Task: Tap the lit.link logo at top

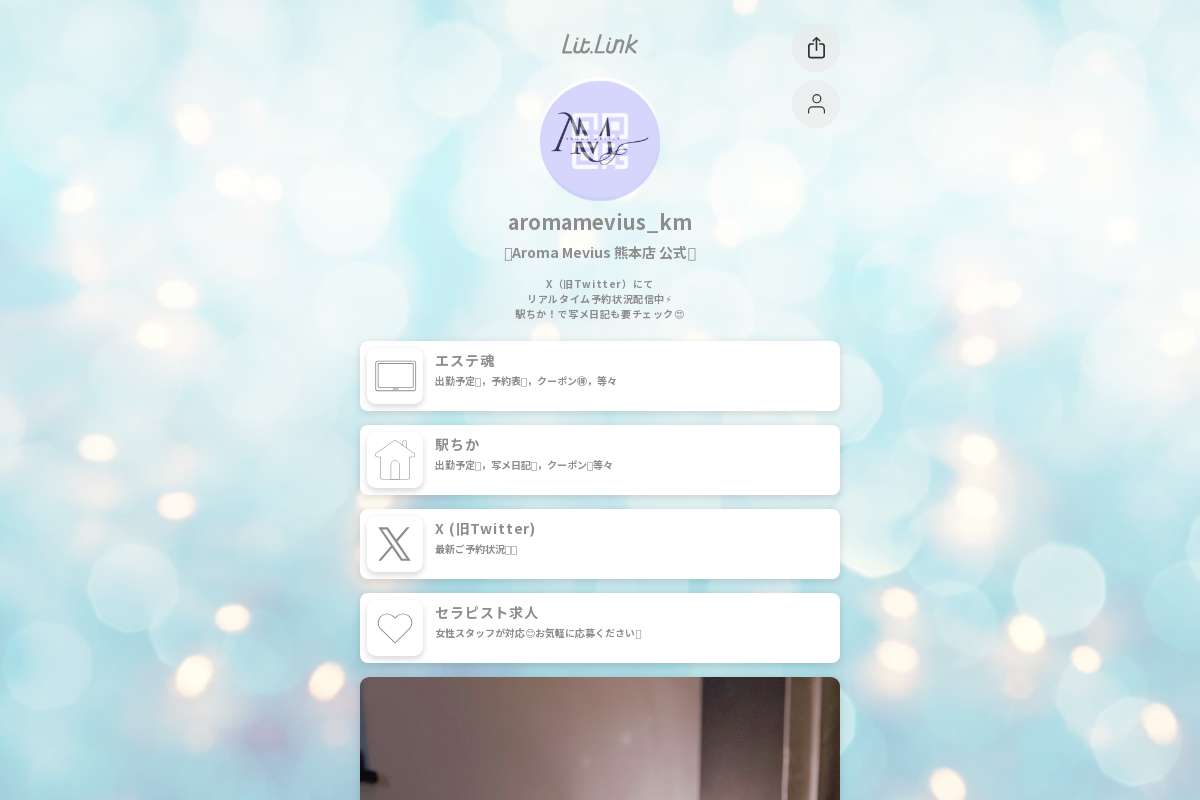Action: click(600, 44)
